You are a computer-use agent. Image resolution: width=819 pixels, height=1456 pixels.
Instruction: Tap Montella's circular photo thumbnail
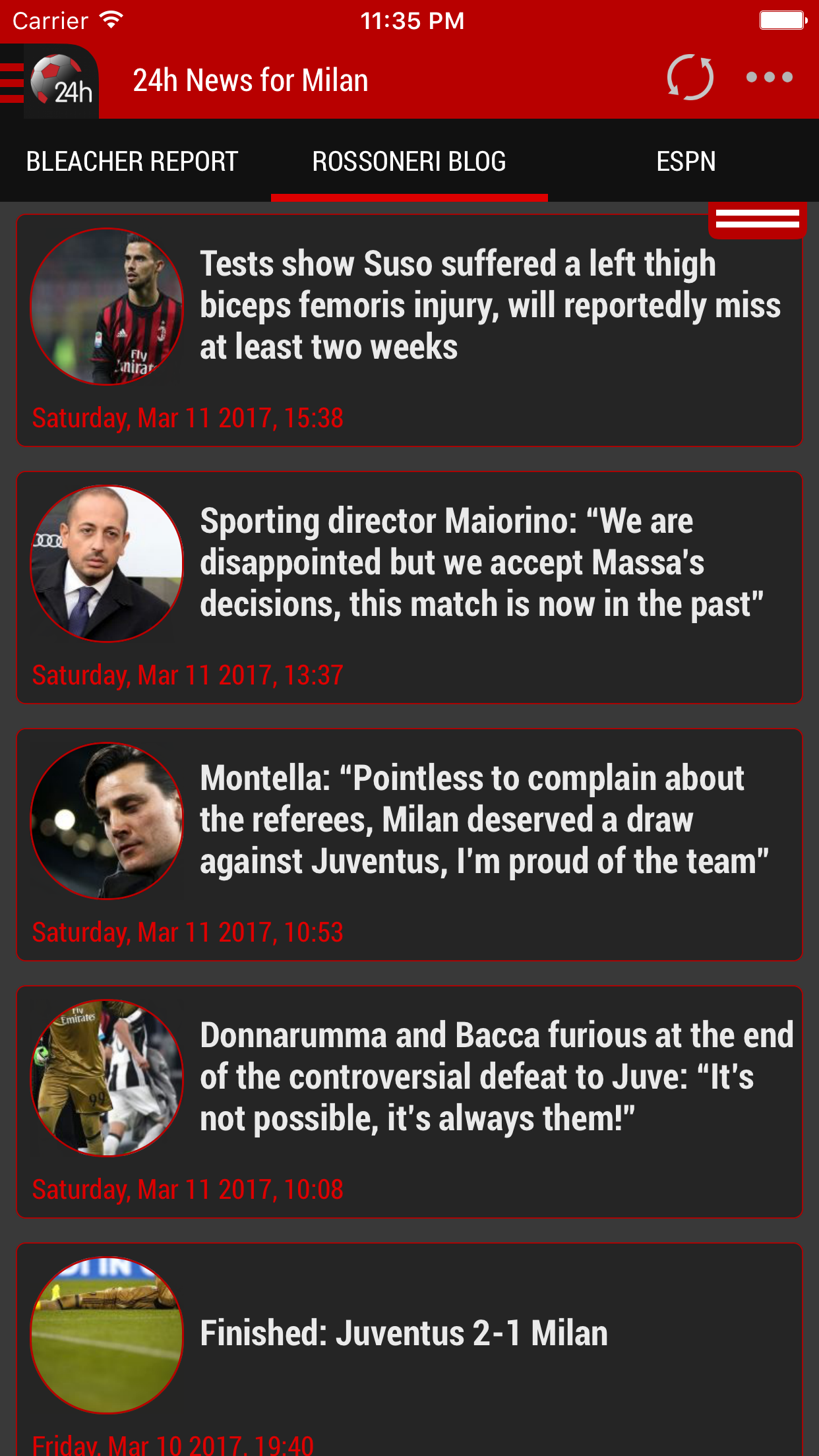(x=107, y=820)
